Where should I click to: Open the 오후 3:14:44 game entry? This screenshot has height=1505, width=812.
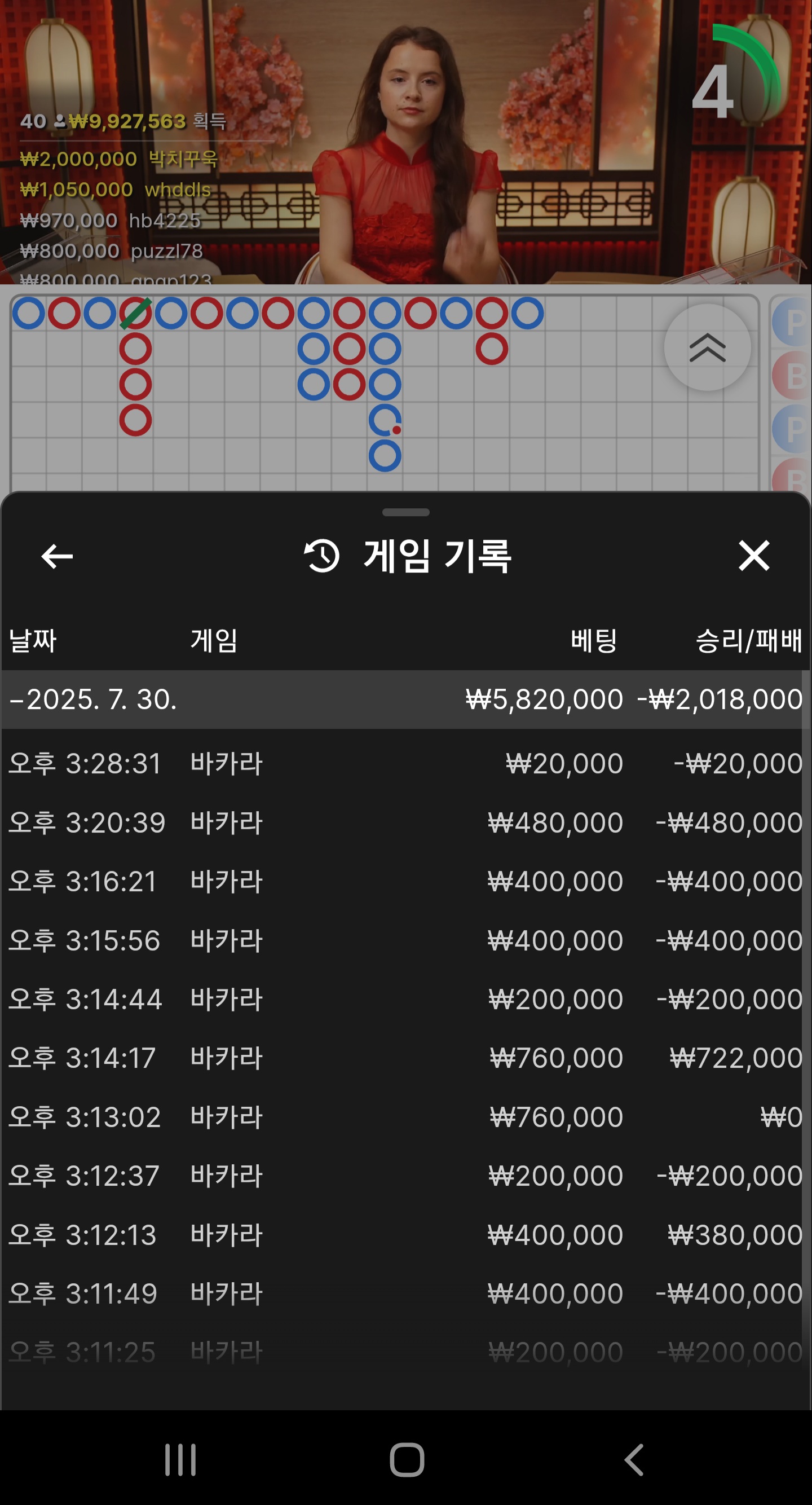pyautogui.click(x=405, y=999)
